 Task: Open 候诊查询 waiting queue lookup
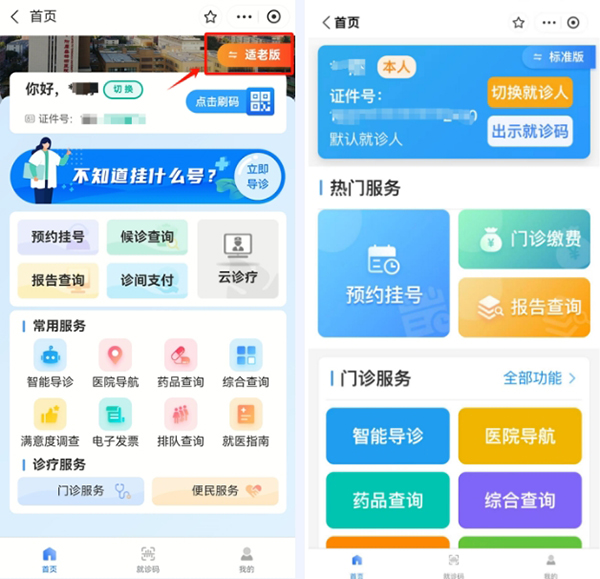(x=147, y=237)
